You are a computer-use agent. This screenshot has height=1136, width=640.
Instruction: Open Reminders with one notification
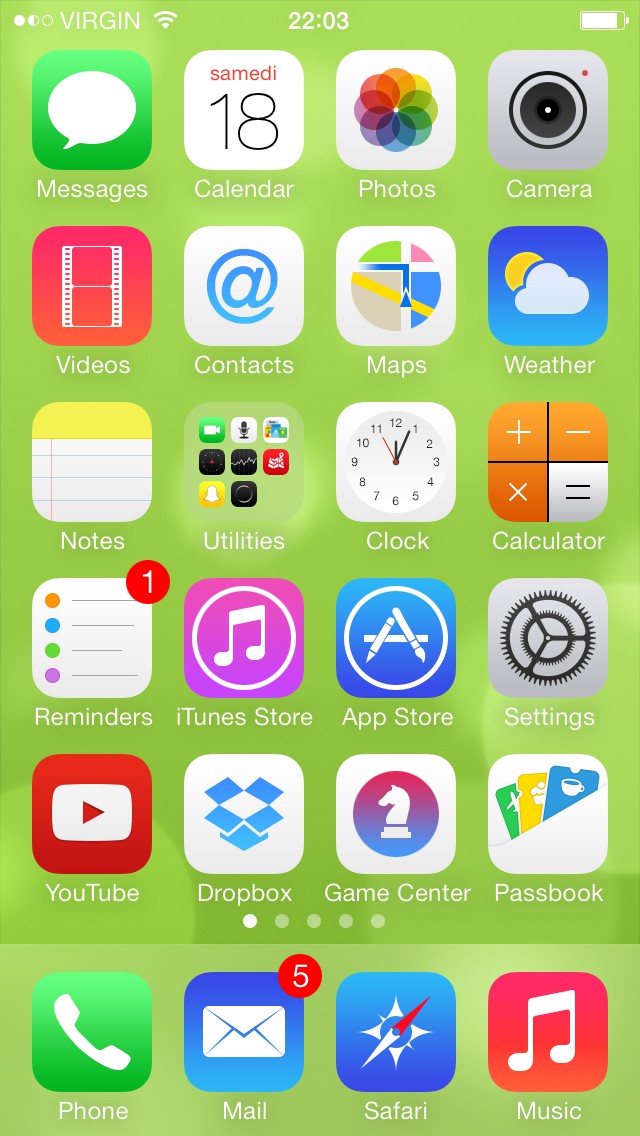[91, 638]
